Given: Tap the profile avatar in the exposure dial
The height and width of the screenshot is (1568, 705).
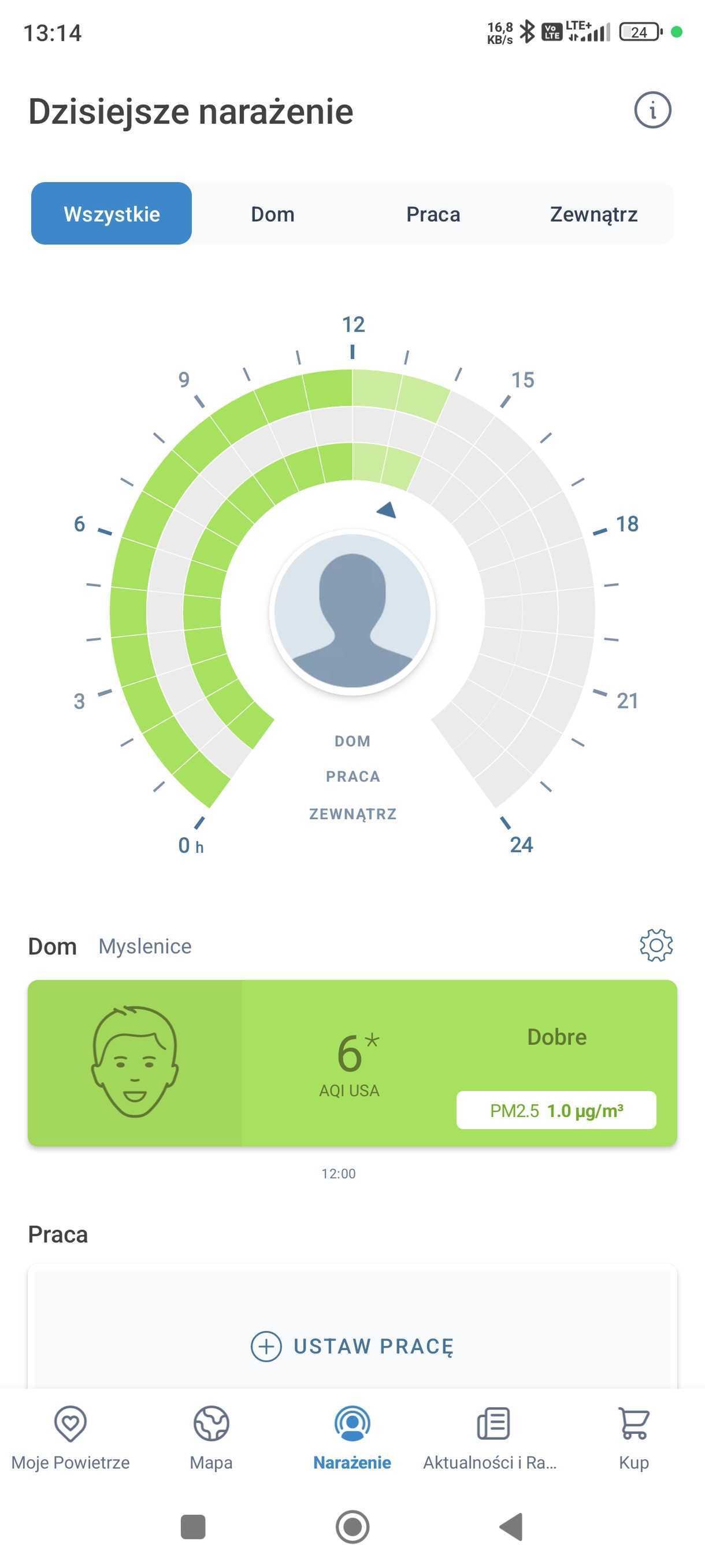Looking at the screenshot, I should click(352, 611).
